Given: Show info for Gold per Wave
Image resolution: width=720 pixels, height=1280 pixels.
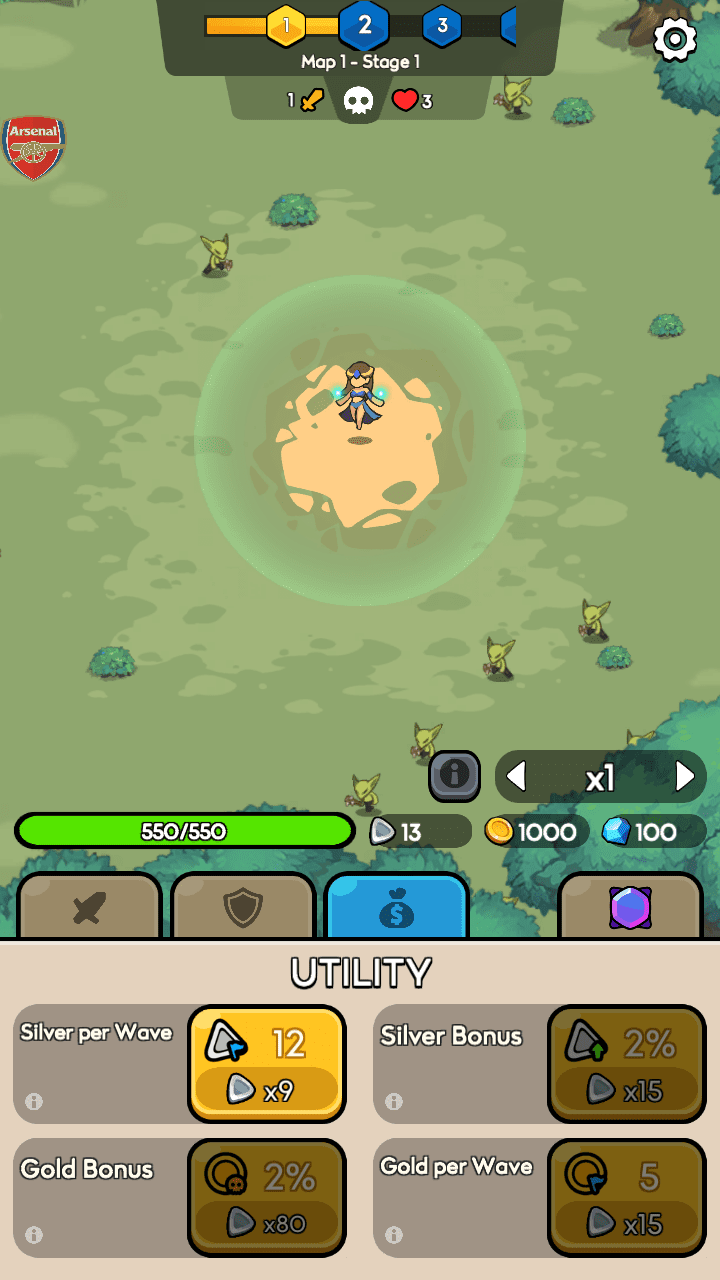Looking at the screenshot, I should [394, 1235].
